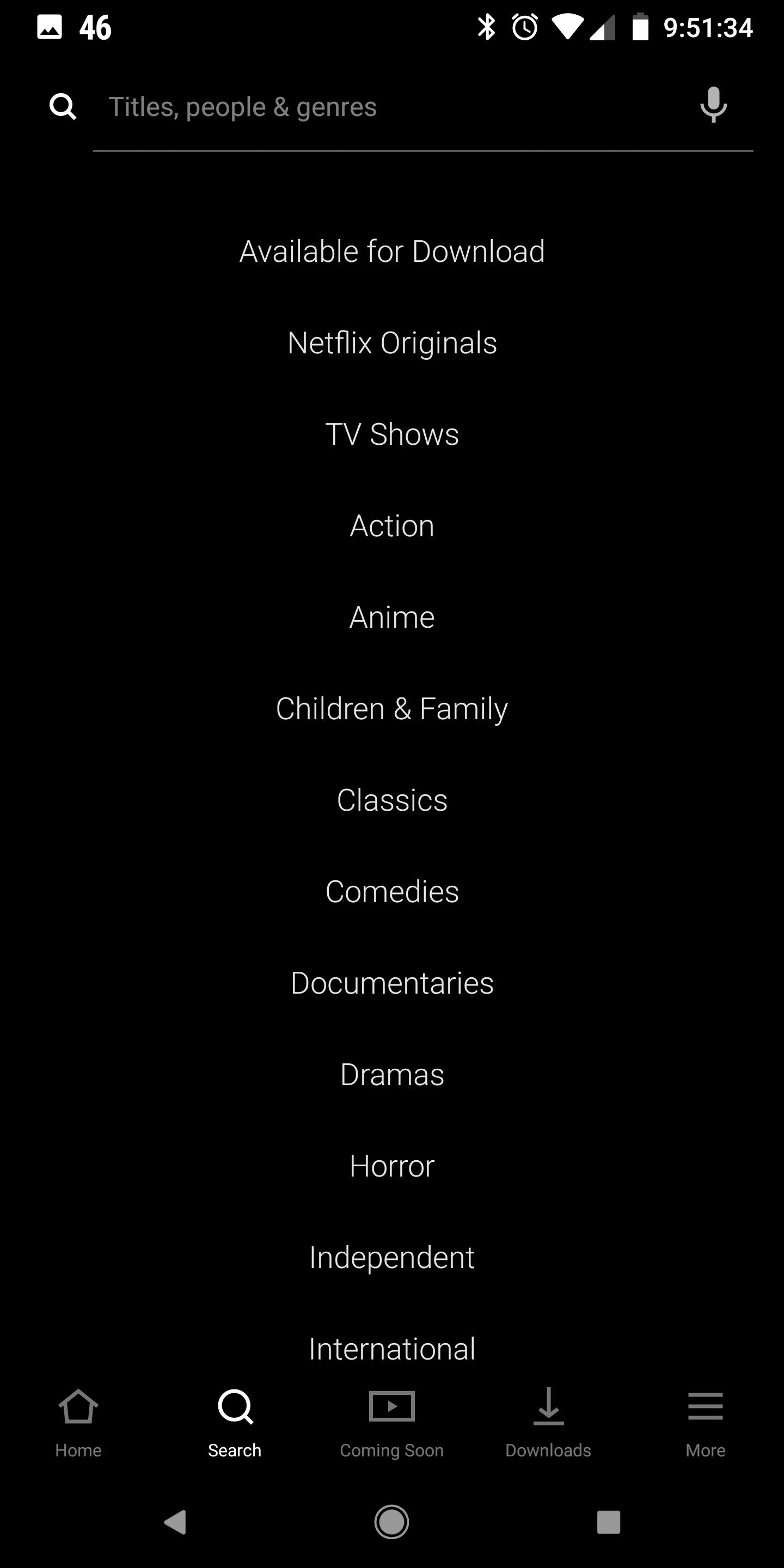The width and height of the screenshot is (784, 1568).
Task: Activate voice search with the microphone icon
Action: click(712, 105)
